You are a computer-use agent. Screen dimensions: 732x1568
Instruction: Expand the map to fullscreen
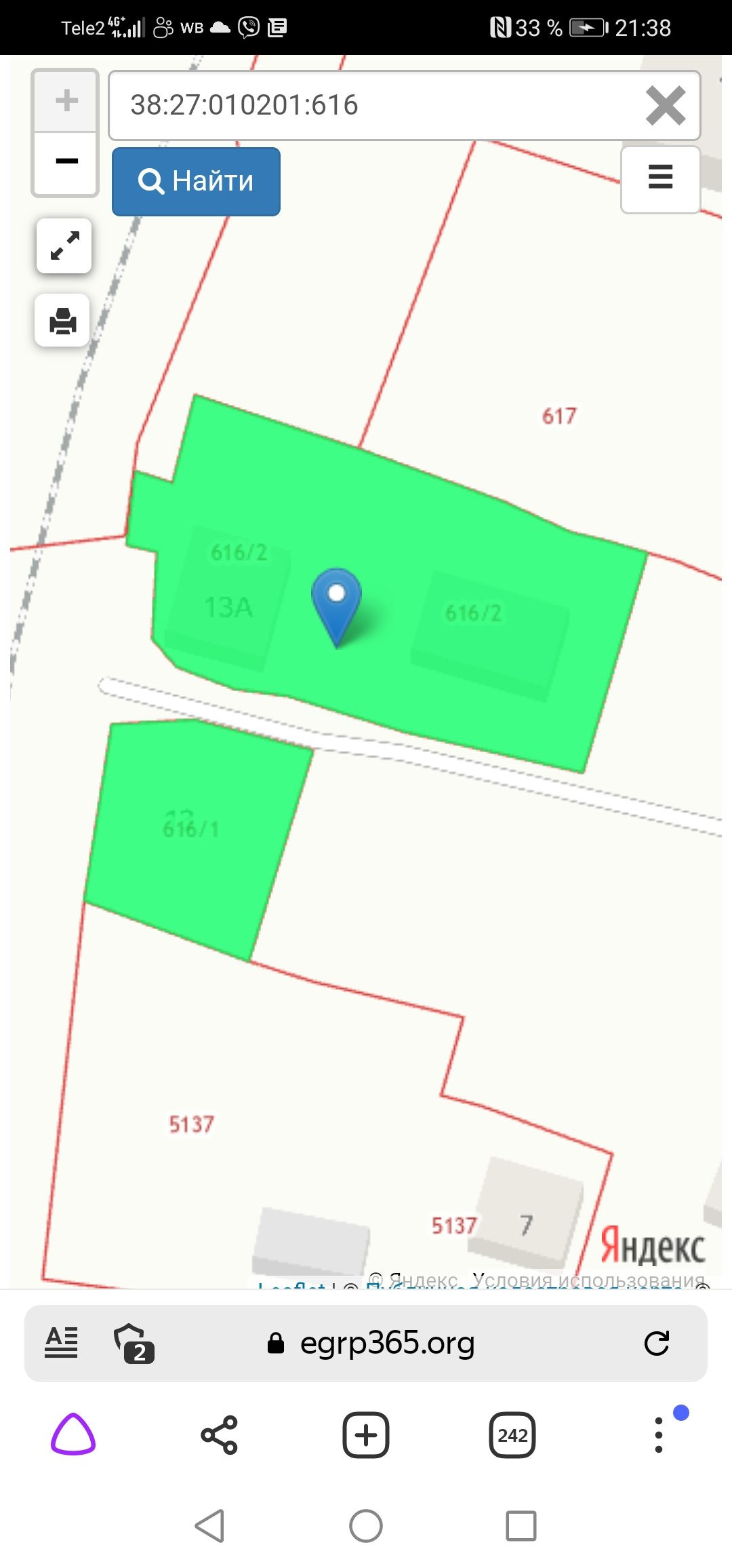pyautogui.click(x=64, y=246)
